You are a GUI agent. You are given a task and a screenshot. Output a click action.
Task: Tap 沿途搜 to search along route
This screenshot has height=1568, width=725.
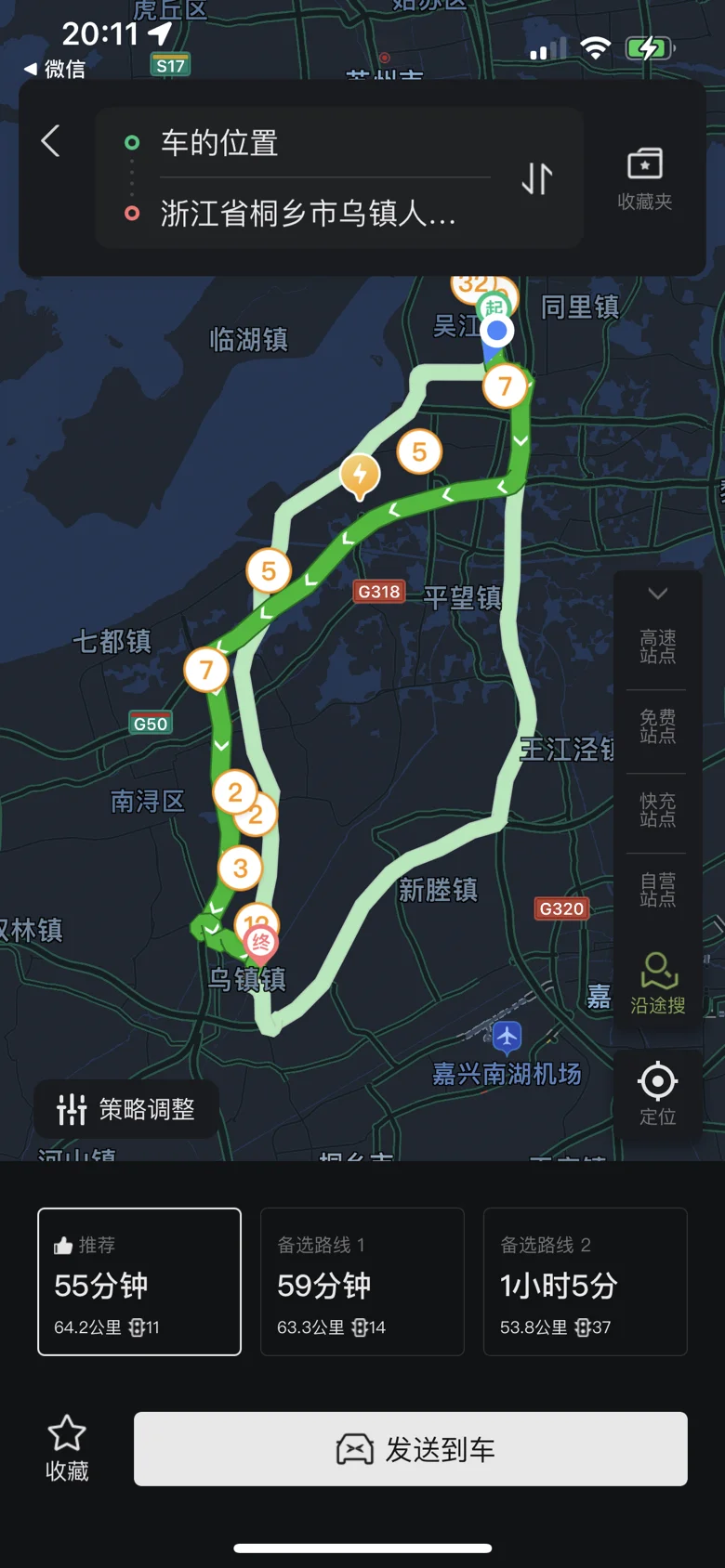(658, 984)
